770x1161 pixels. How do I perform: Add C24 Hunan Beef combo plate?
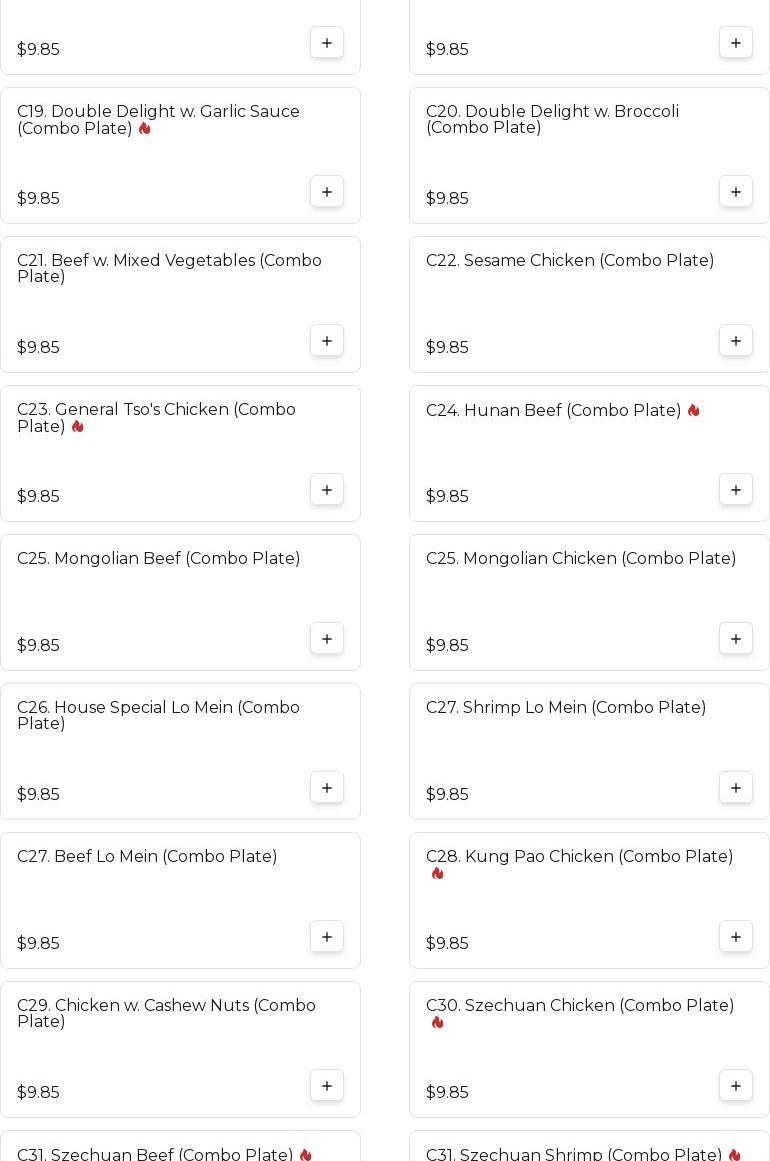pos(736,490)
